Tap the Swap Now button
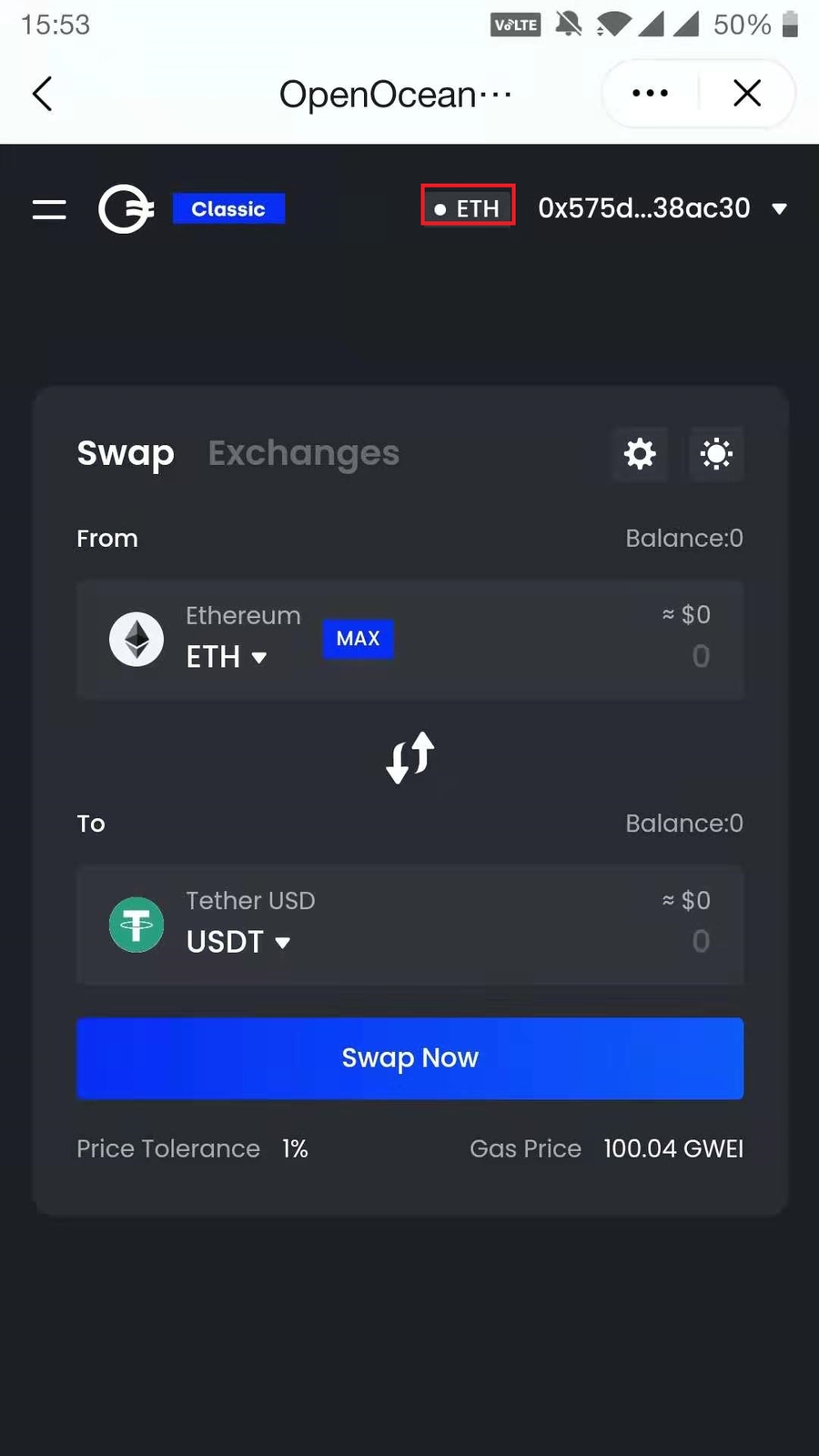This screenshot has height=1456, width=819. pyautogui.click(x=409, y=1057)
